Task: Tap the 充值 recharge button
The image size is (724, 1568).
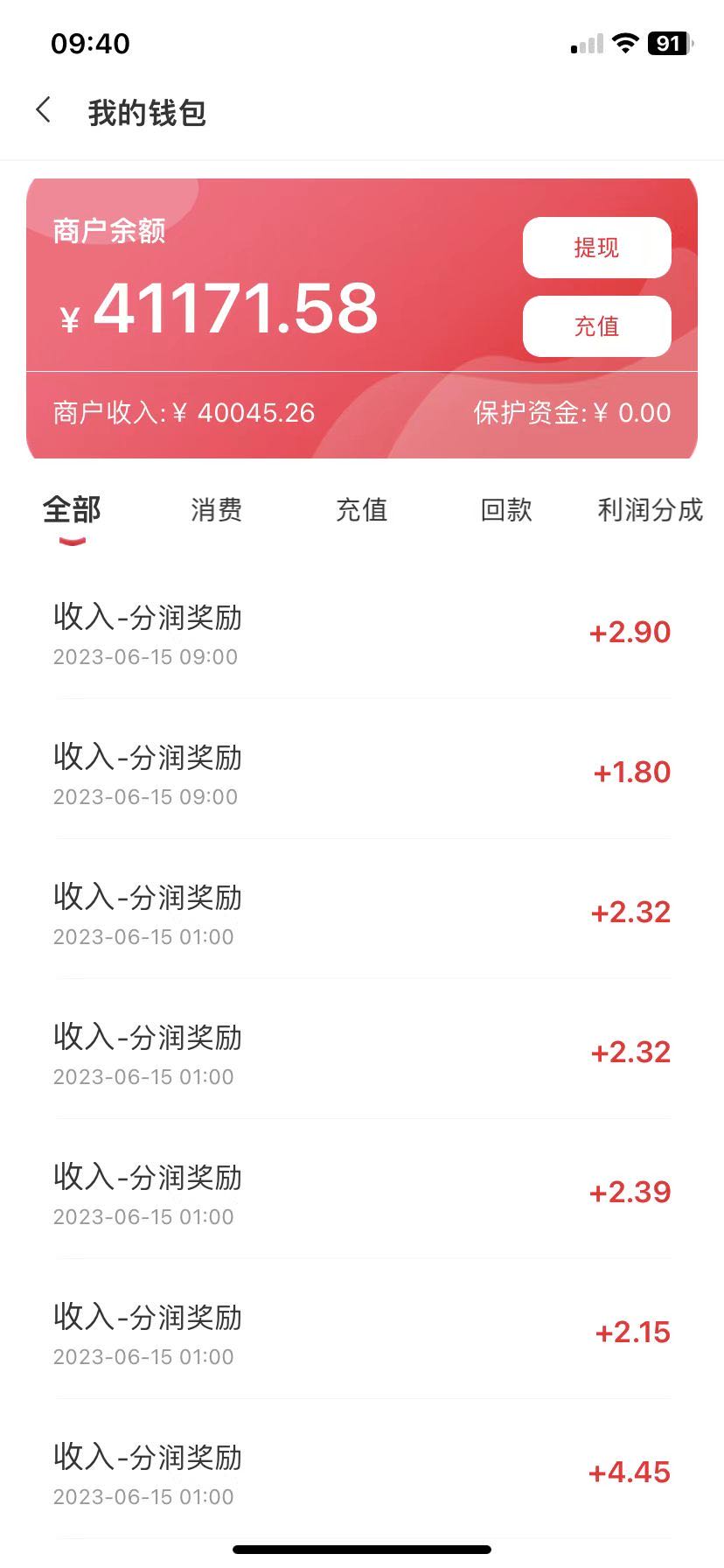Action: (x=596, y=326)
